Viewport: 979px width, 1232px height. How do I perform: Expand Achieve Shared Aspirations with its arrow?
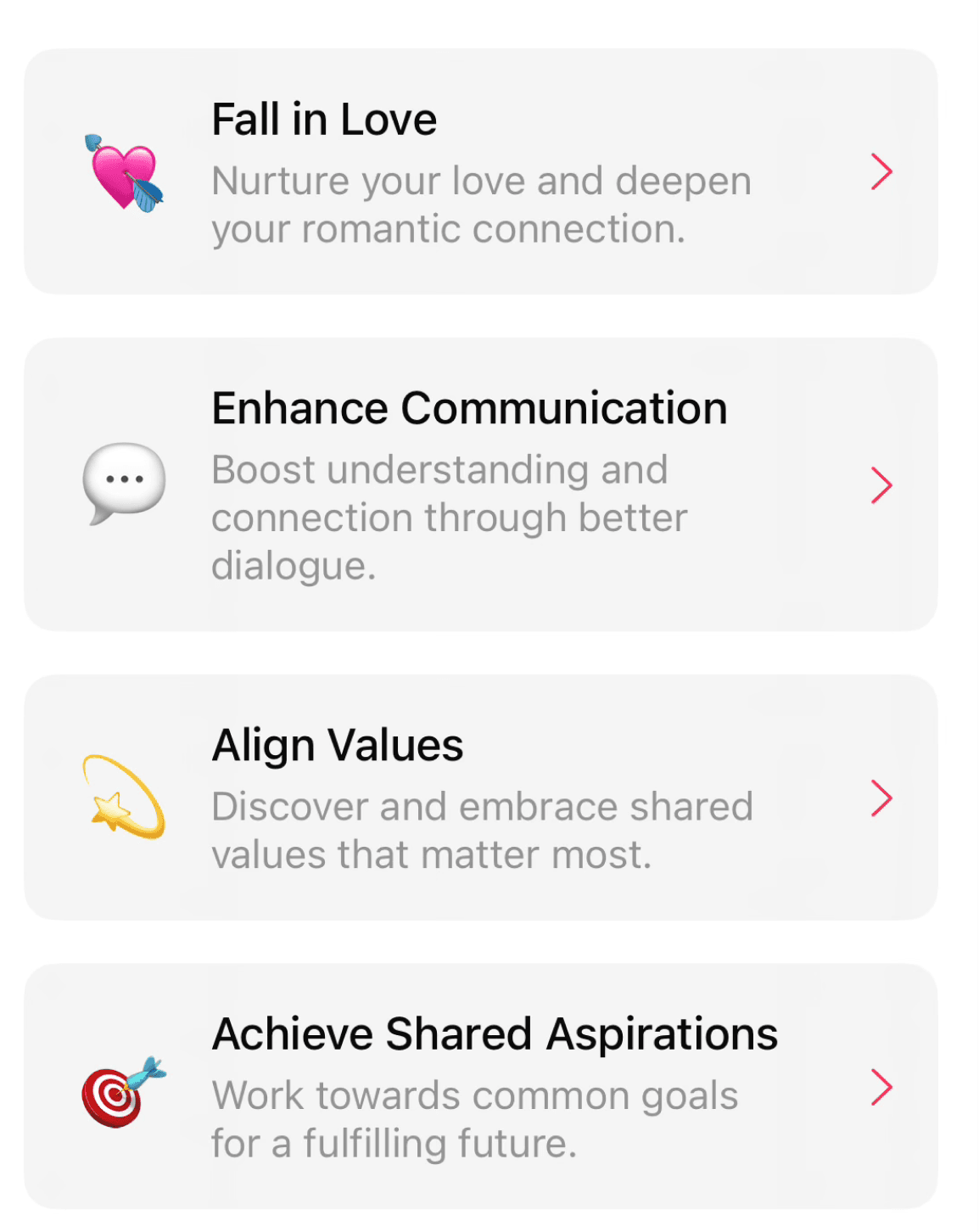click(x=881, y=1088)
